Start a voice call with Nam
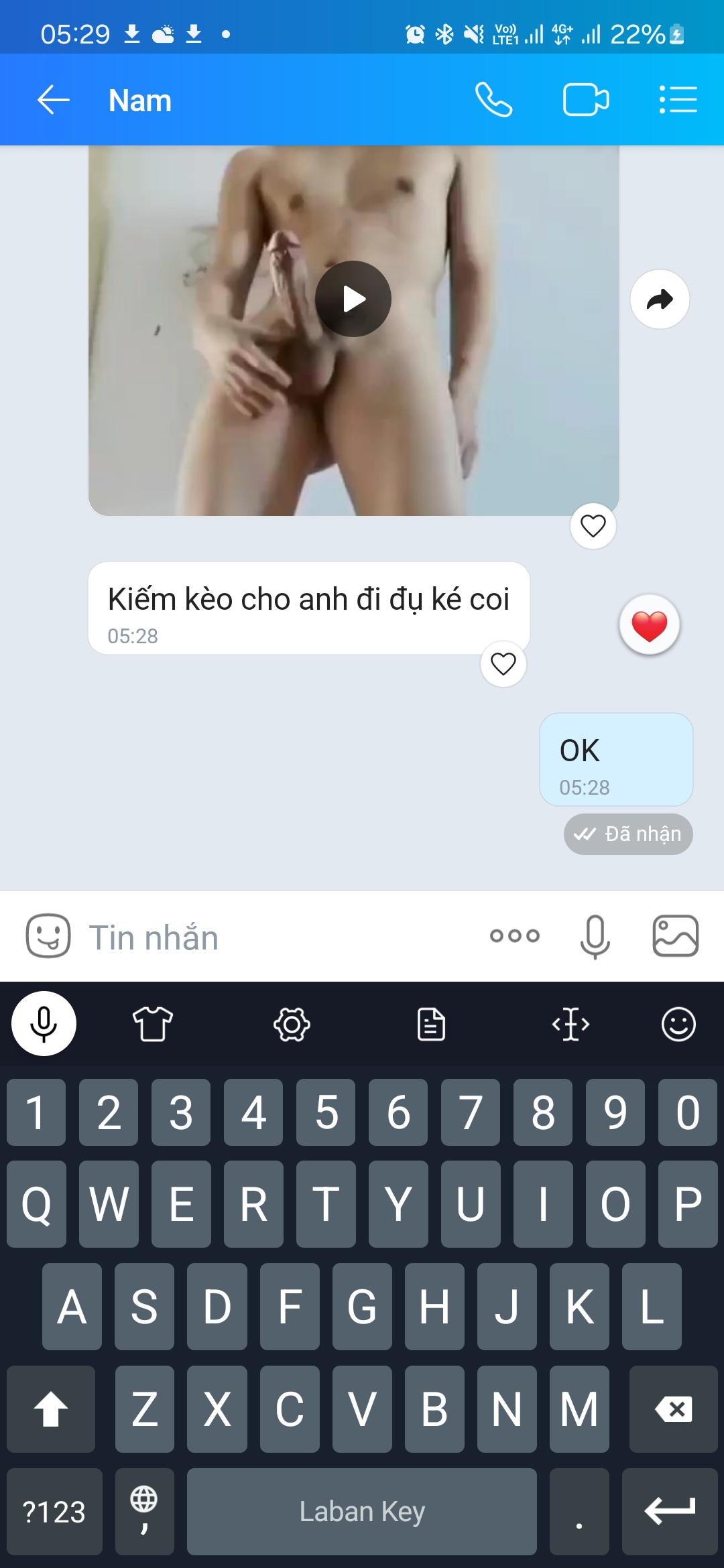 494,101
